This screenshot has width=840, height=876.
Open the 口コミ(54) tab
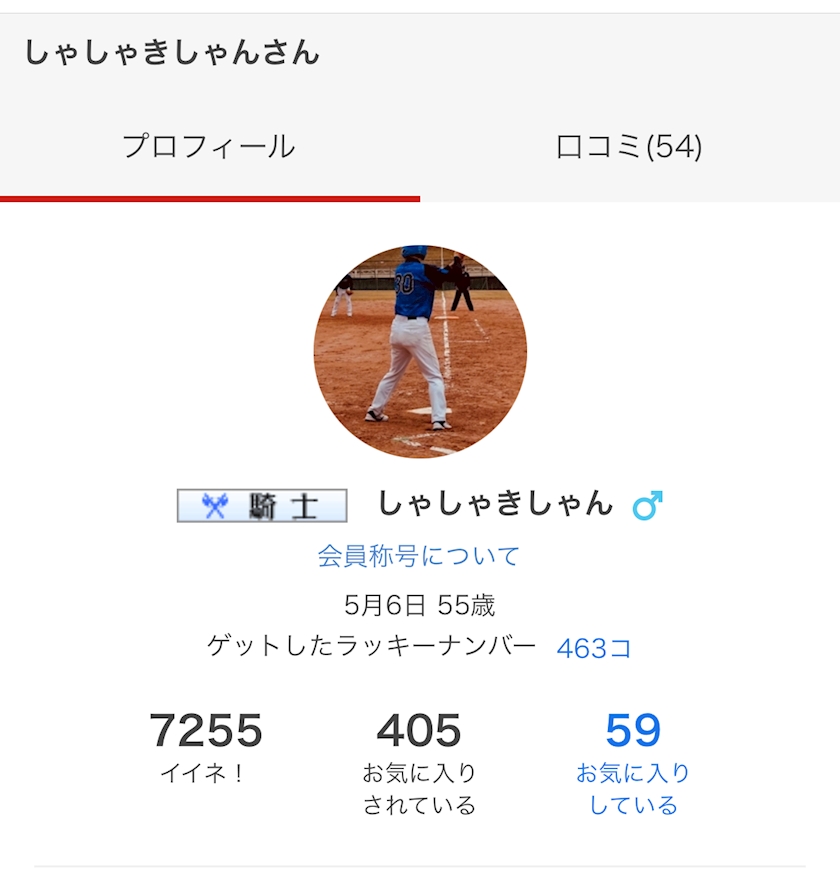629,147
